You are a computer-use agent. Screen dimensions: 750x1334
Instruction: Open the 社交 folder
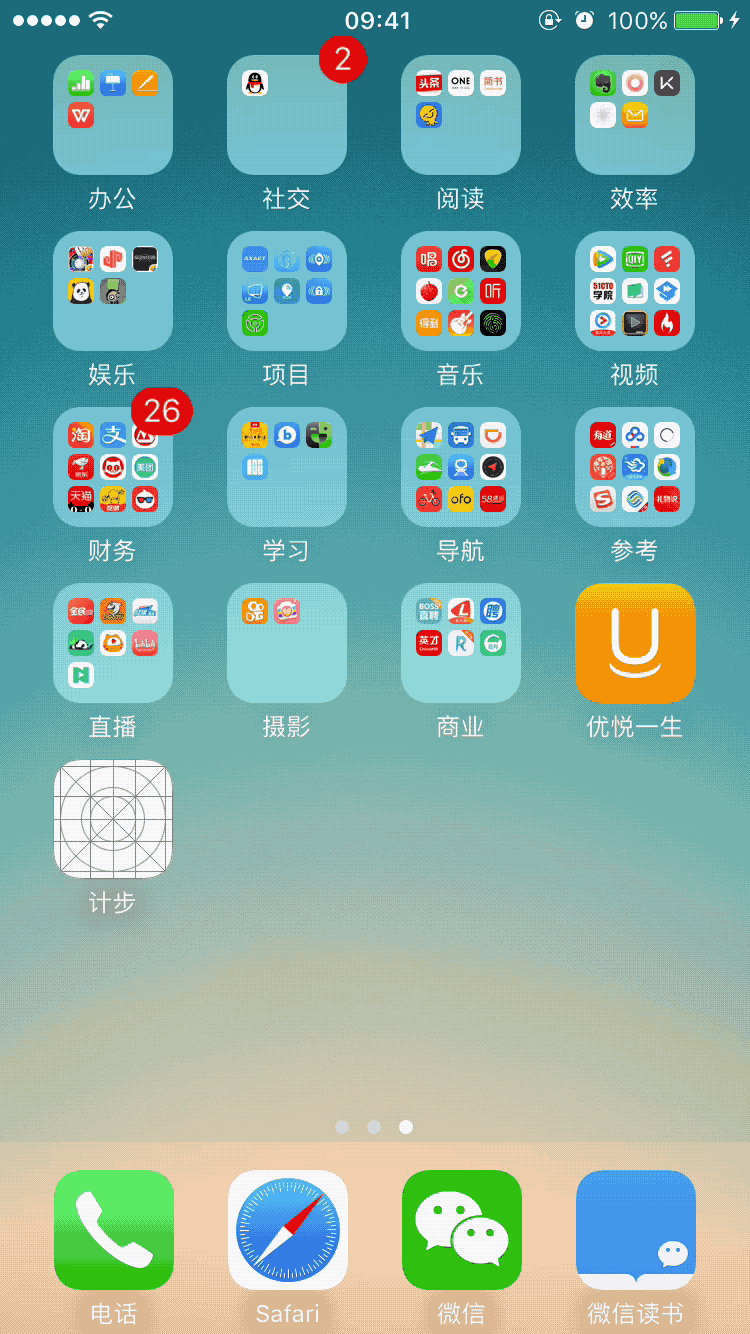coord(287,115)
